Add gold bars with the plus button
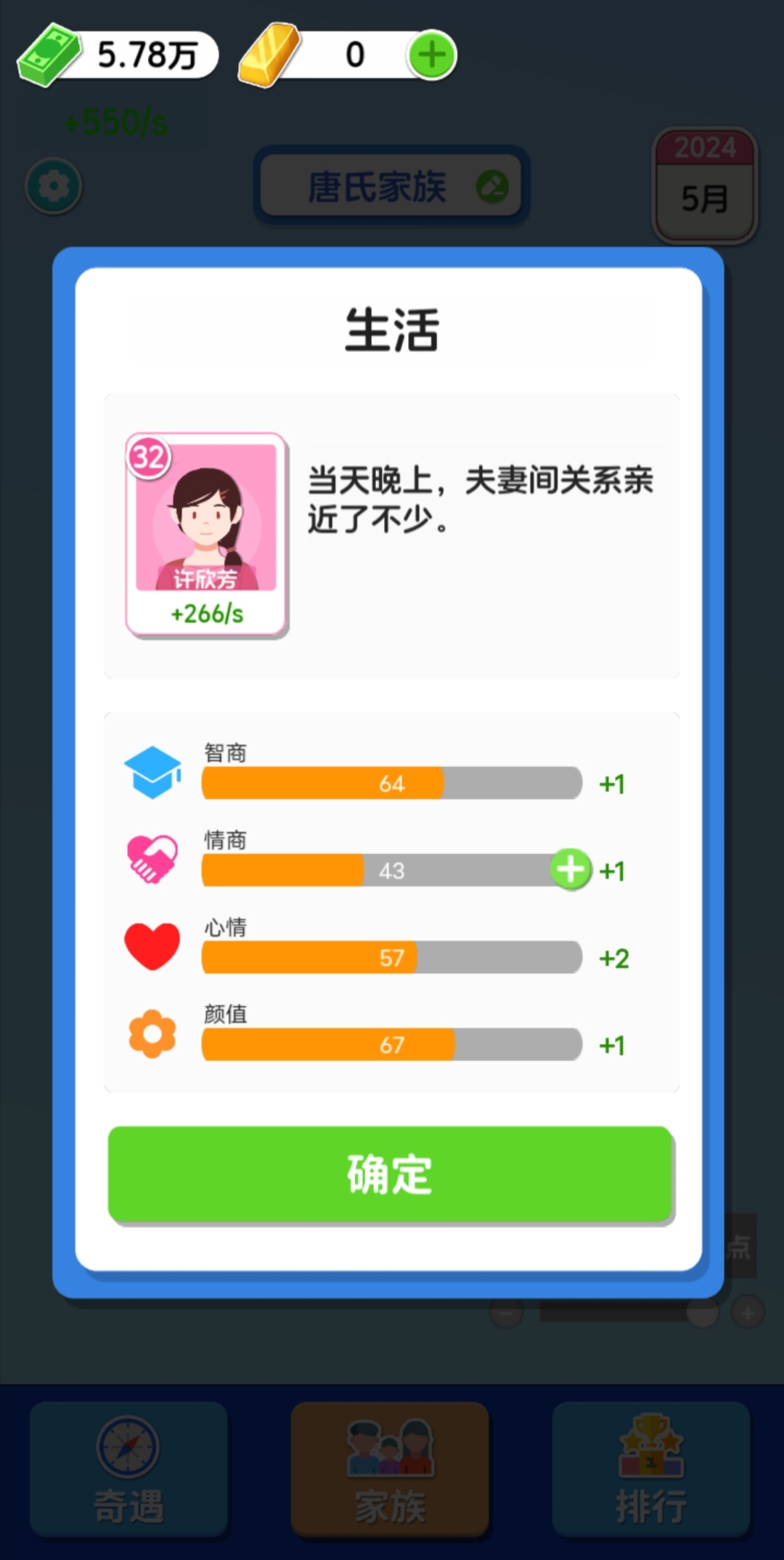 point(431,55)
